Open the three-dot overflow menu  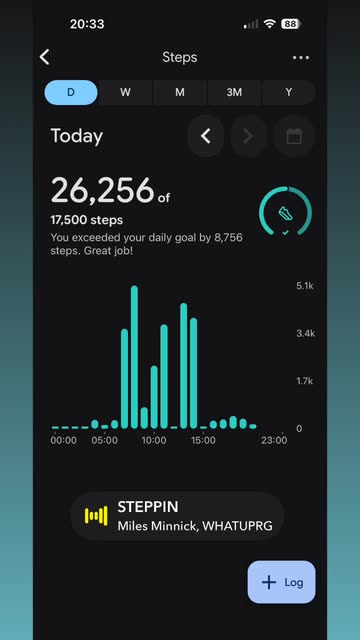(301, 58)
